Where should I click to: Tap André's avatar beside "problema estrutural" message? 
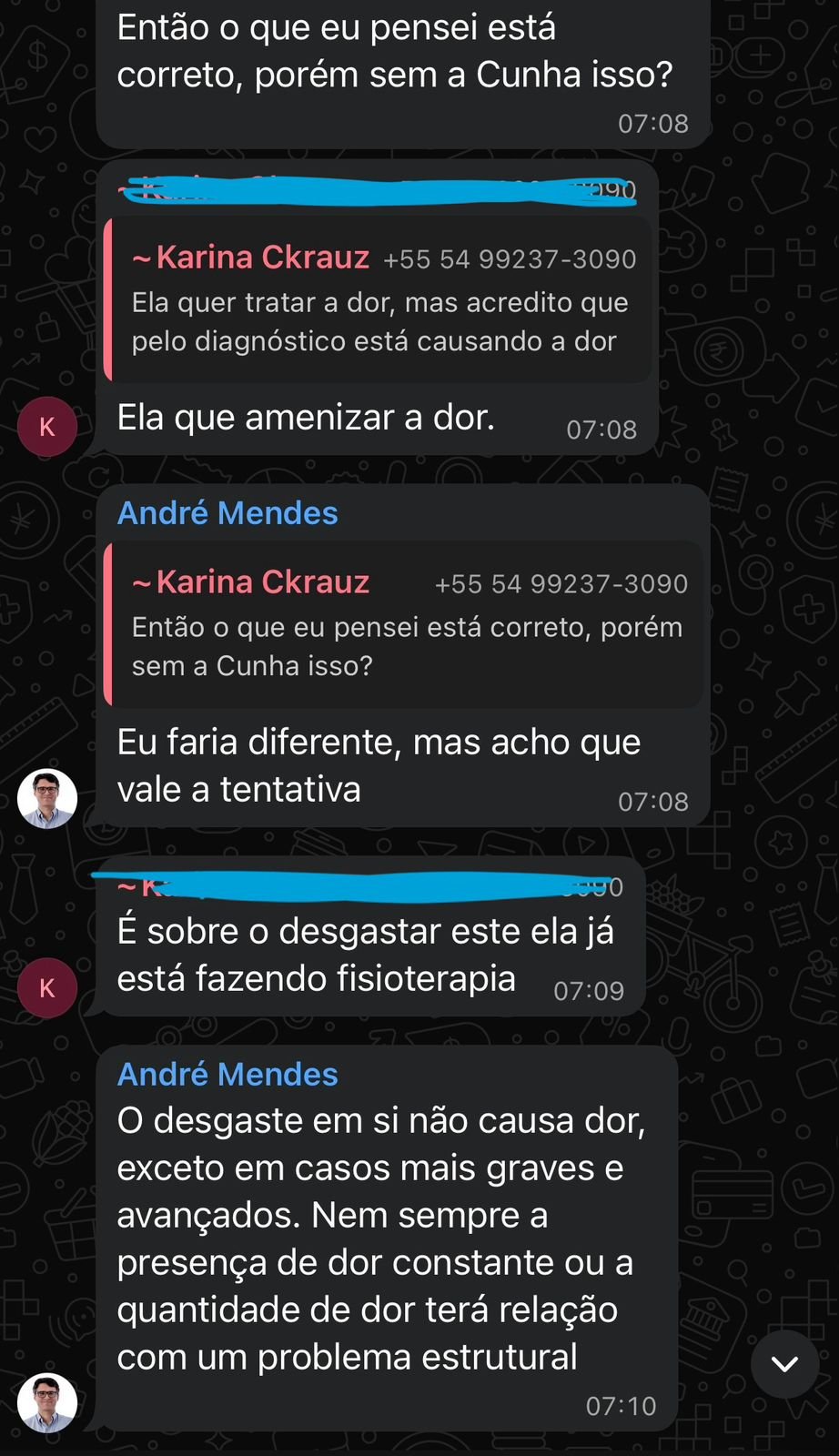(47, 1402)
